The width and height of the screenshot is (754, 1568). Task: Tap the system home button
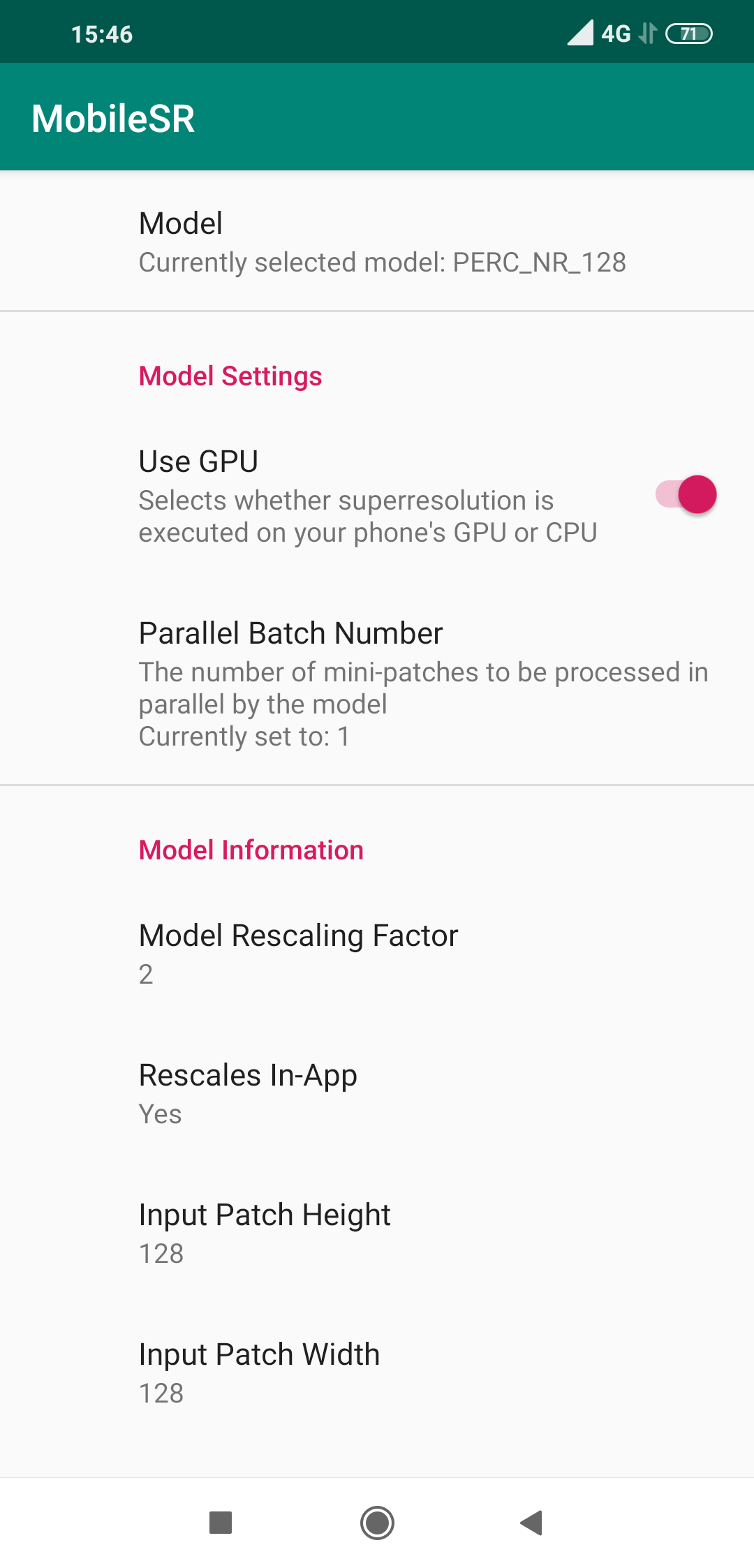pos(377,1523)
